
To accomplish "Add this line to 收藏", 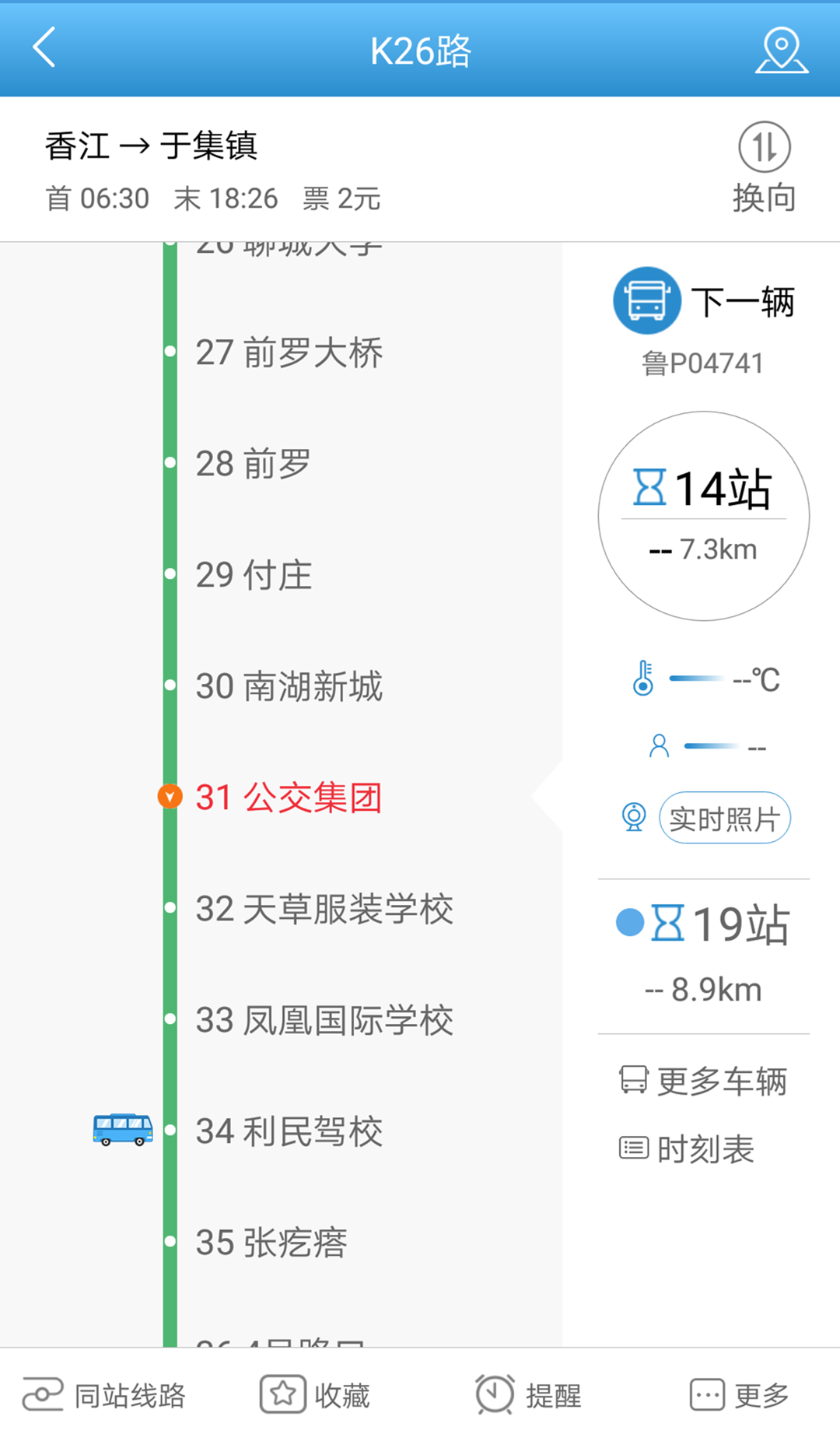I will click(x=315, y=1395).
